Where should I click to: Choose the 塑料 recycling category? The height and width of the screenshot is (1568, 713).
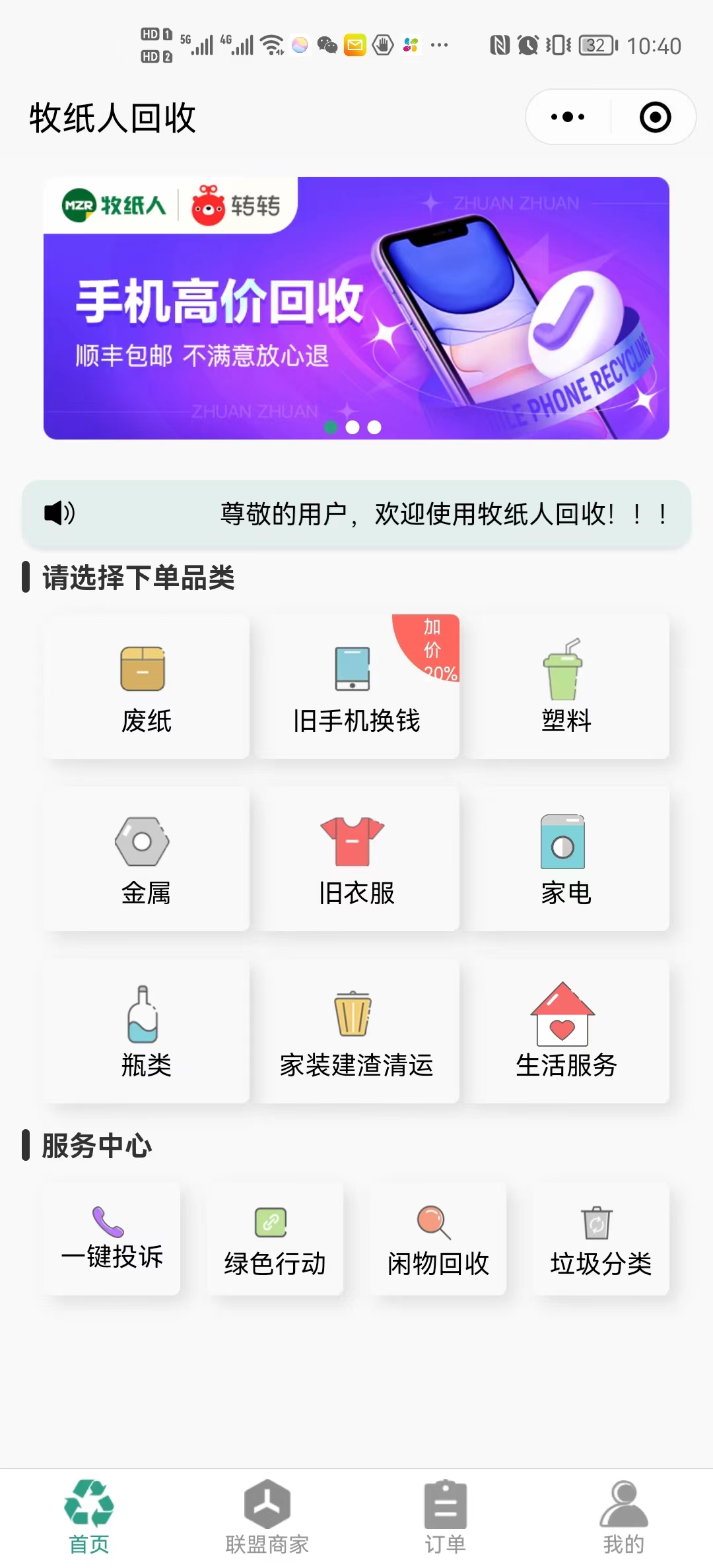click(x=566, y=687)
